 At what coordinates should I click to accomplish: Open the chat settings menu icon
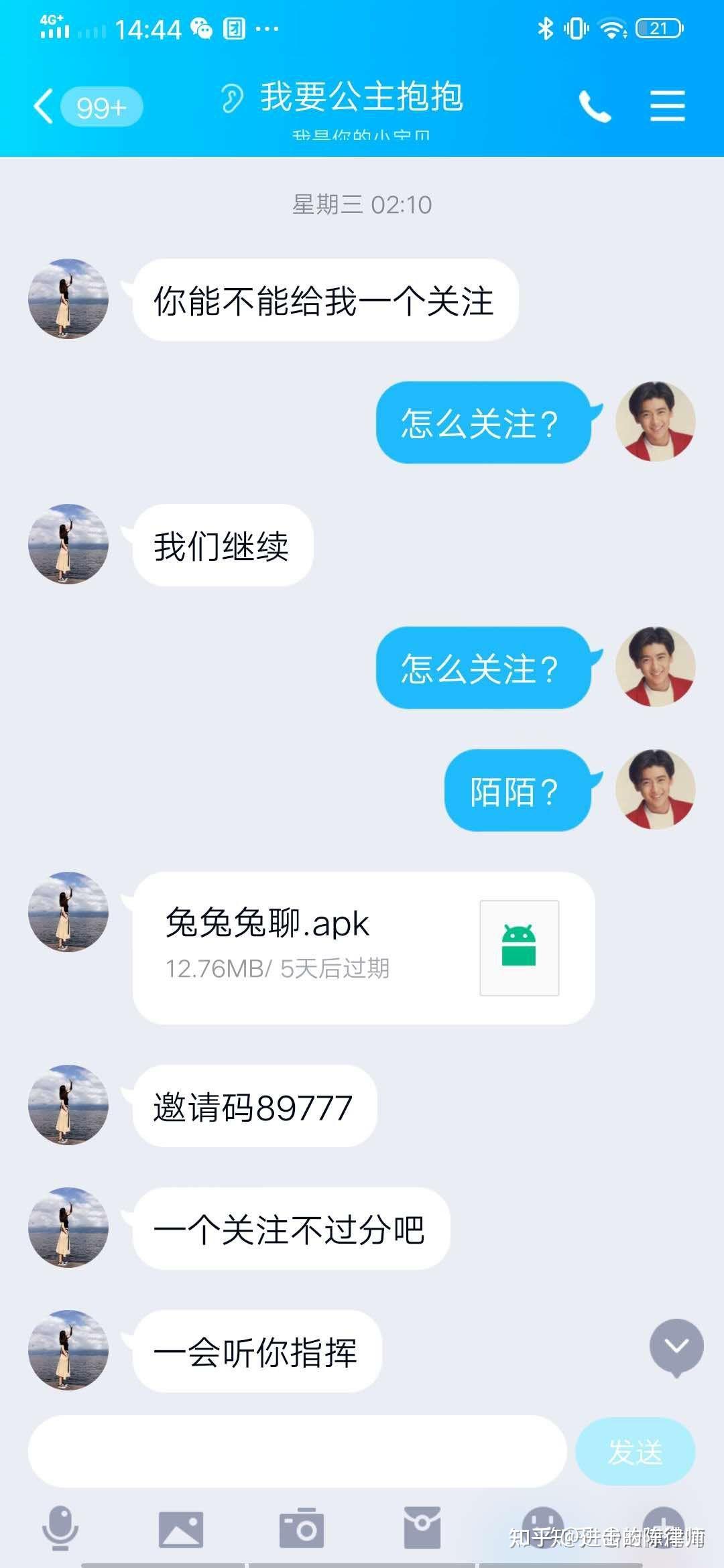(x=667, y=107)
